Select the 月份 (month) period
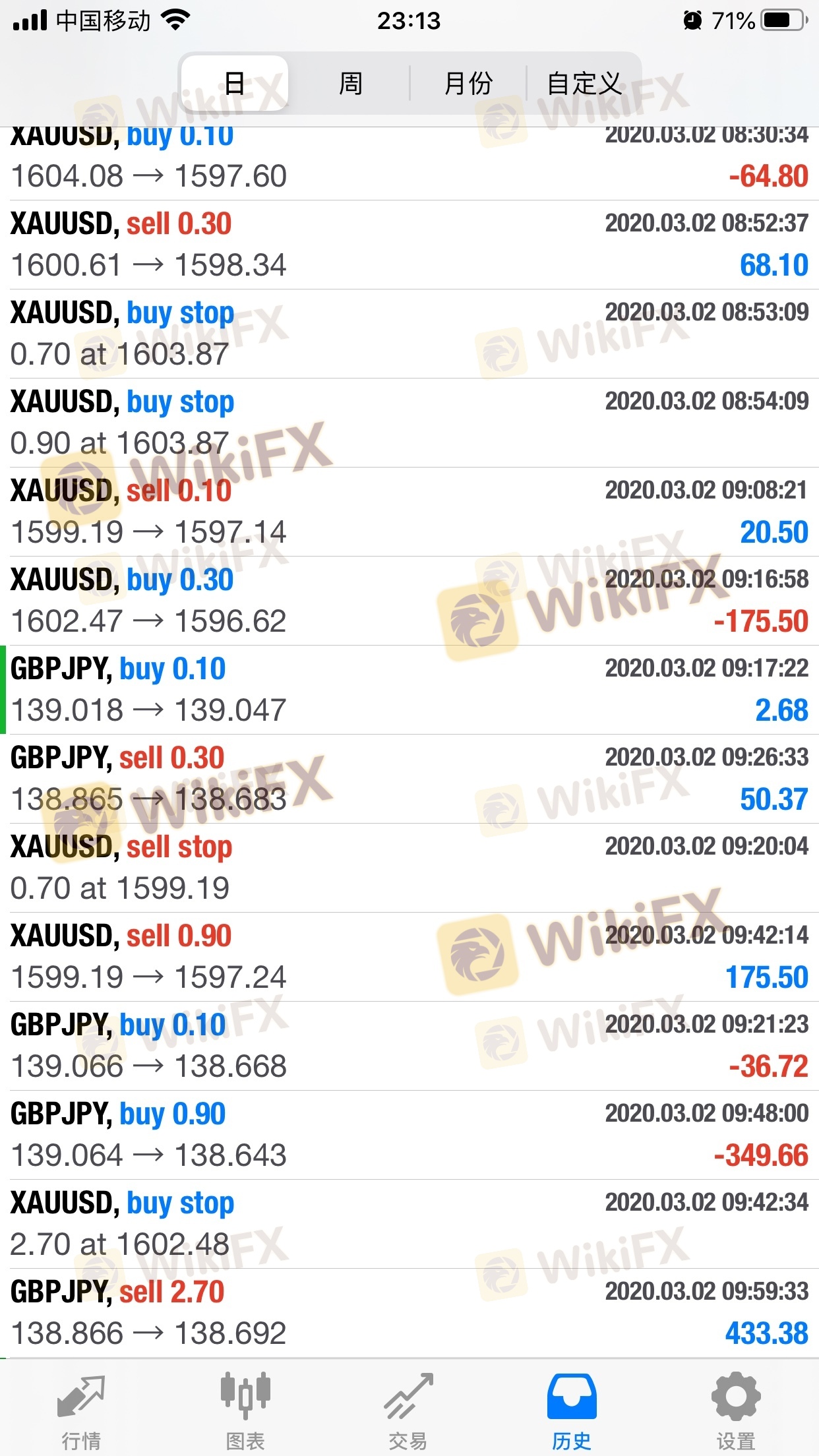This screenshot has width=819, height=1456. 468,84
